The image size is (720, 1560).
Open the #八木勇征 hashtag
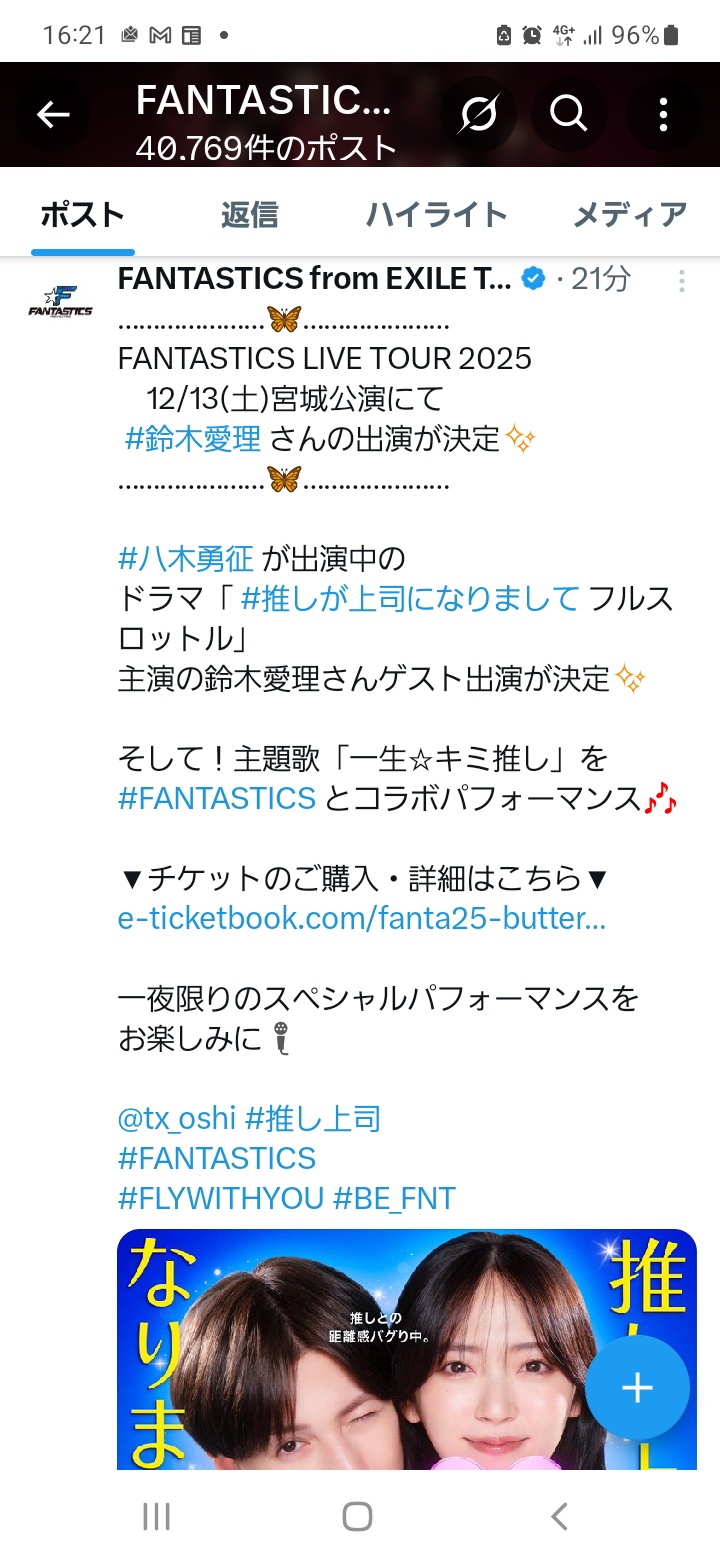click(186, 558)
